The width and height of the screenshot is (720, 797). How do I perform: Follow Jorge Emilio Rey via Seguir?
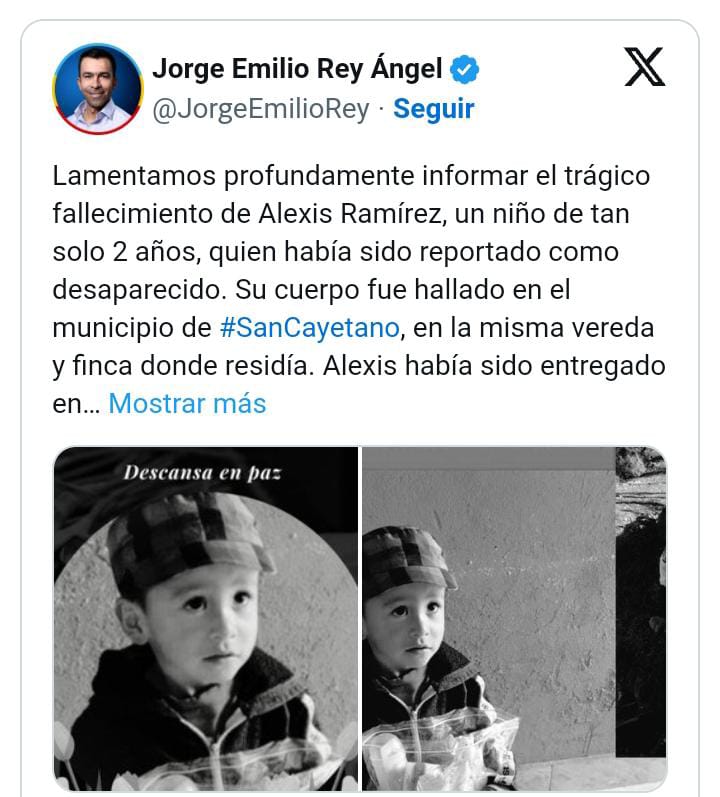433,109
